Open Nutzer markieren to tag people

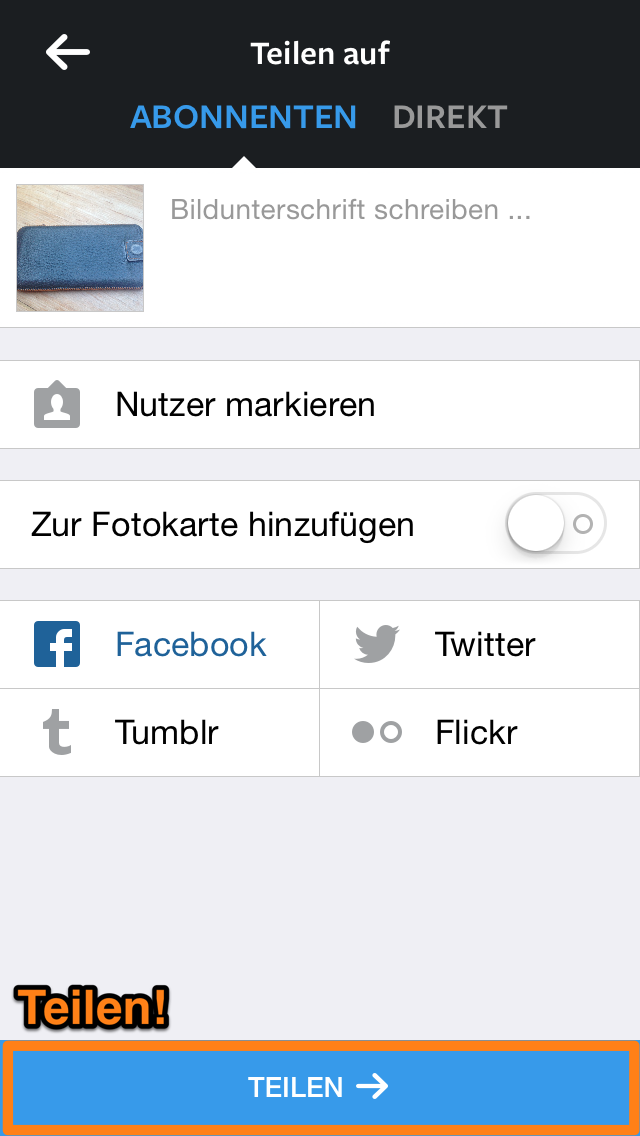point(319,405)
